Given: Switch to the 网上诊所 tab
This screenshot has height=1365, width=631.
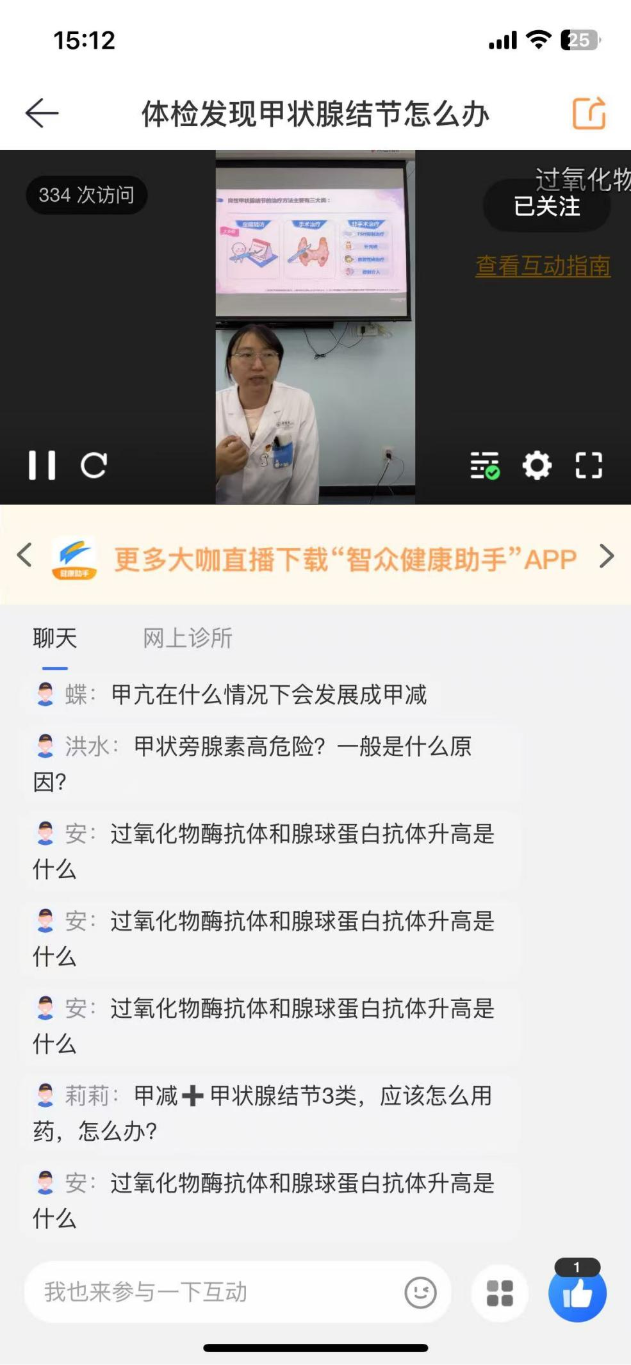Looking at the screenshot, I should pyautogui.click(x=188, y=639).
